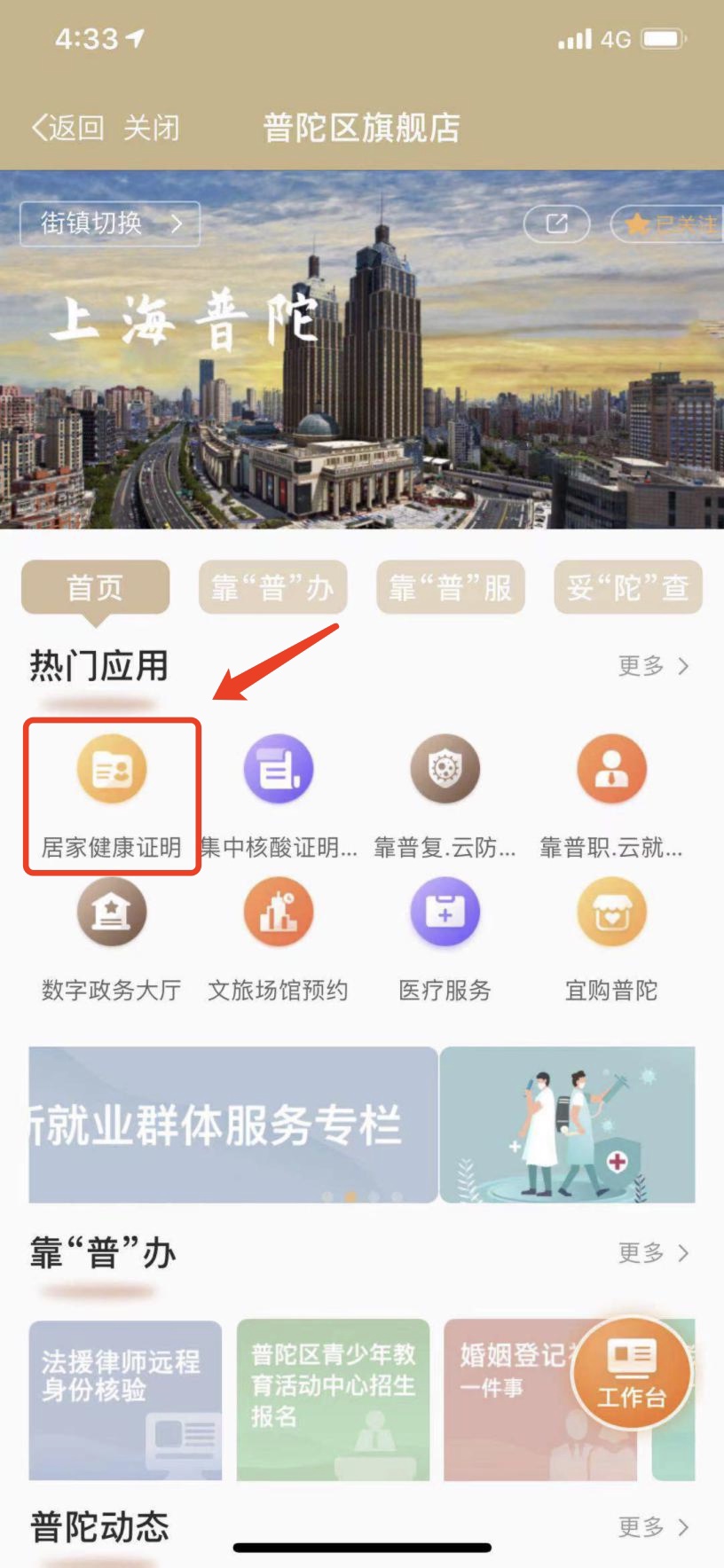Open the 法援律师远程身份核验 card
This screenshot has width=724, height=1568.
point(125,1399)
